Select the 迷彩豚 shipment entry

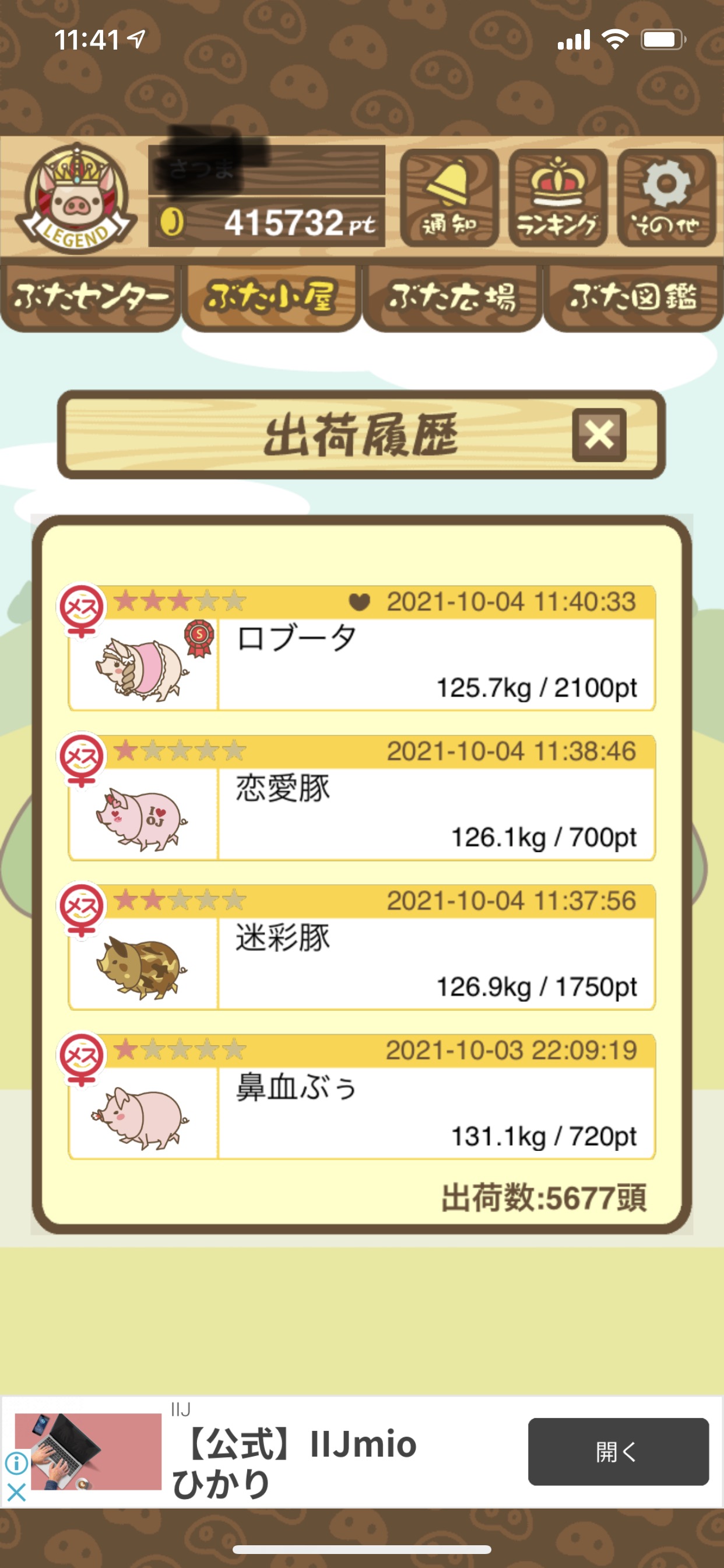click(361, 947)
